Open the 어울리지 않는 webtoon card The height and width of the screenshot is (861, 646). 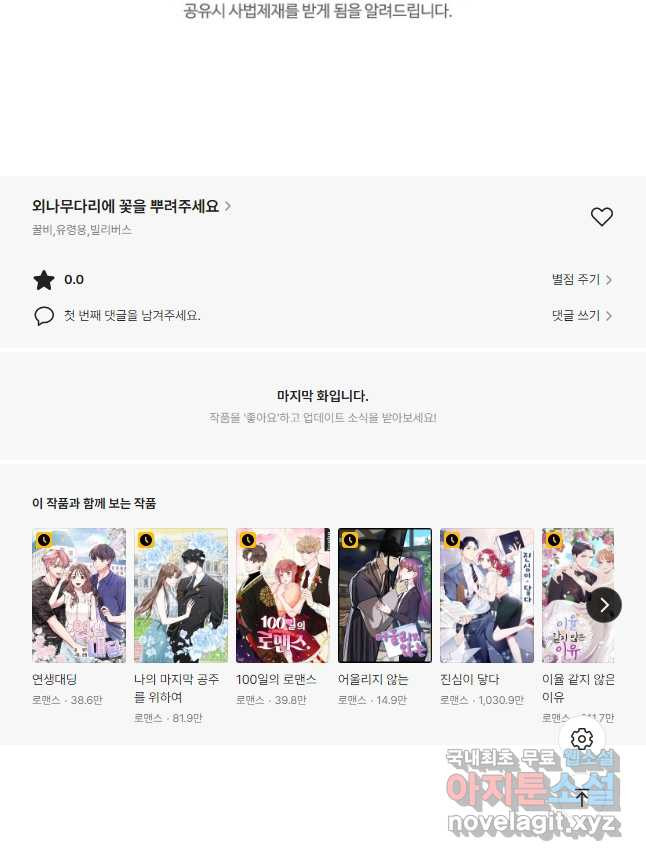(385, 596)
